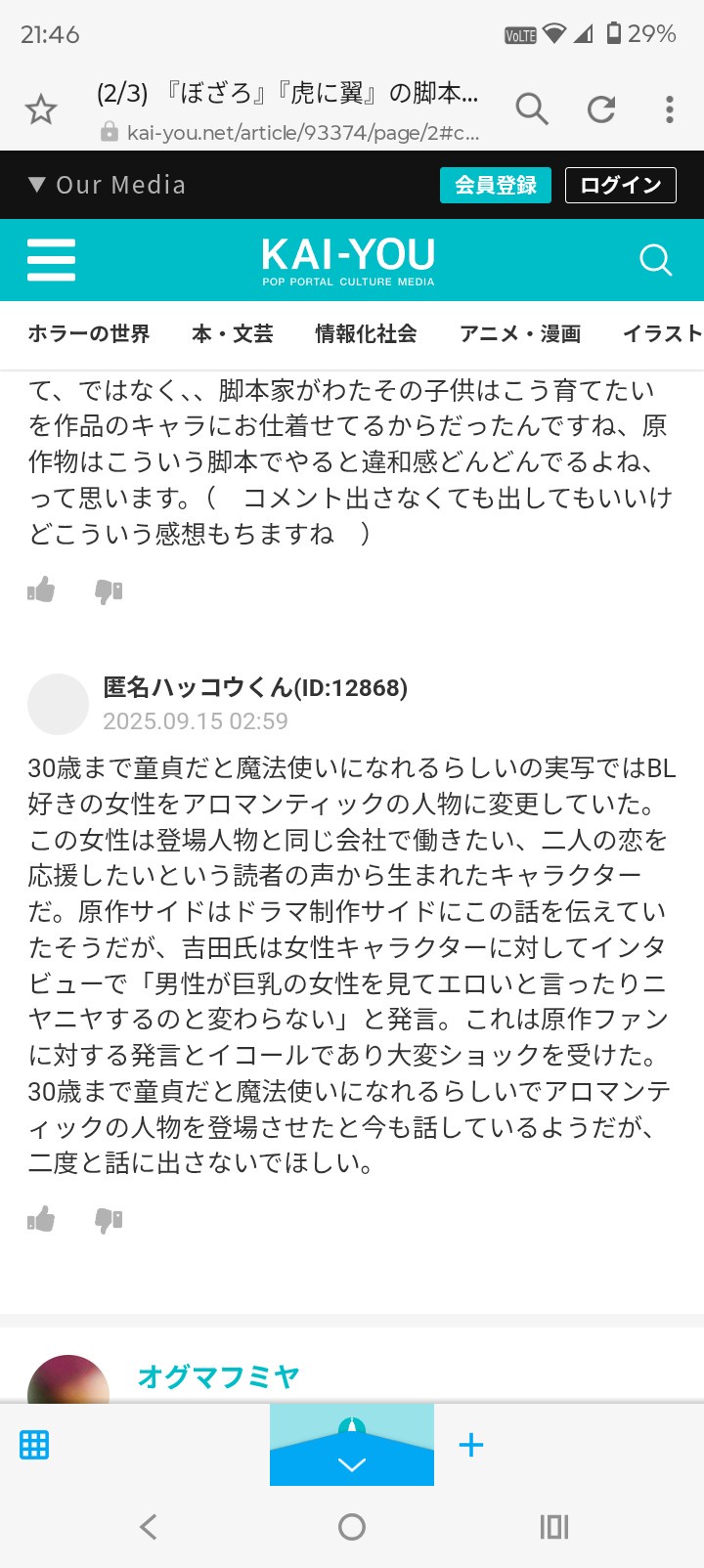Bookmark this page with the star icon

coord(41,109)
